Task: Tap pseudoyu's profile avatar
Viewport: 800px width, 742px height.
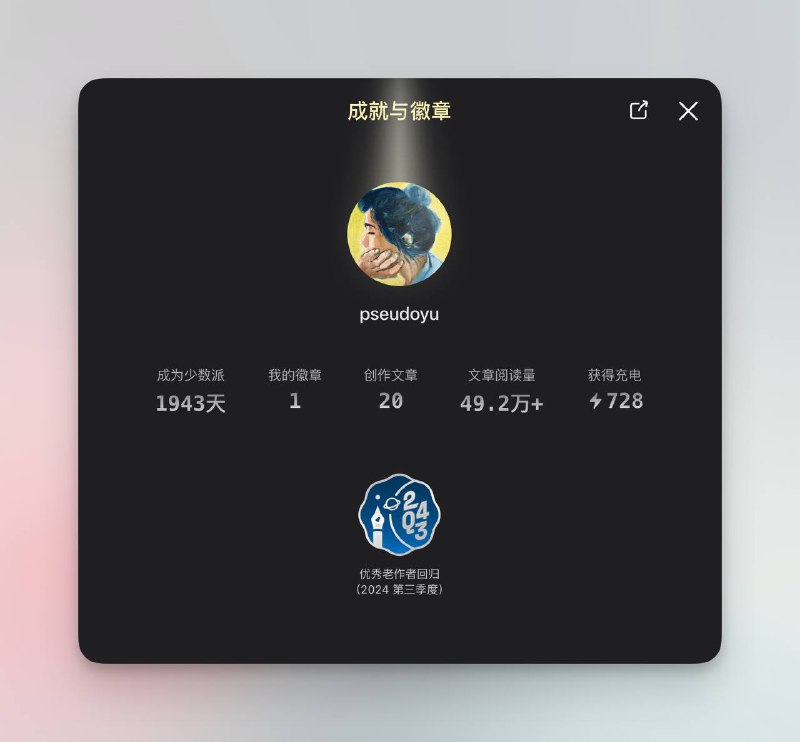Action: pyautogui.click(x=399, y=234)
